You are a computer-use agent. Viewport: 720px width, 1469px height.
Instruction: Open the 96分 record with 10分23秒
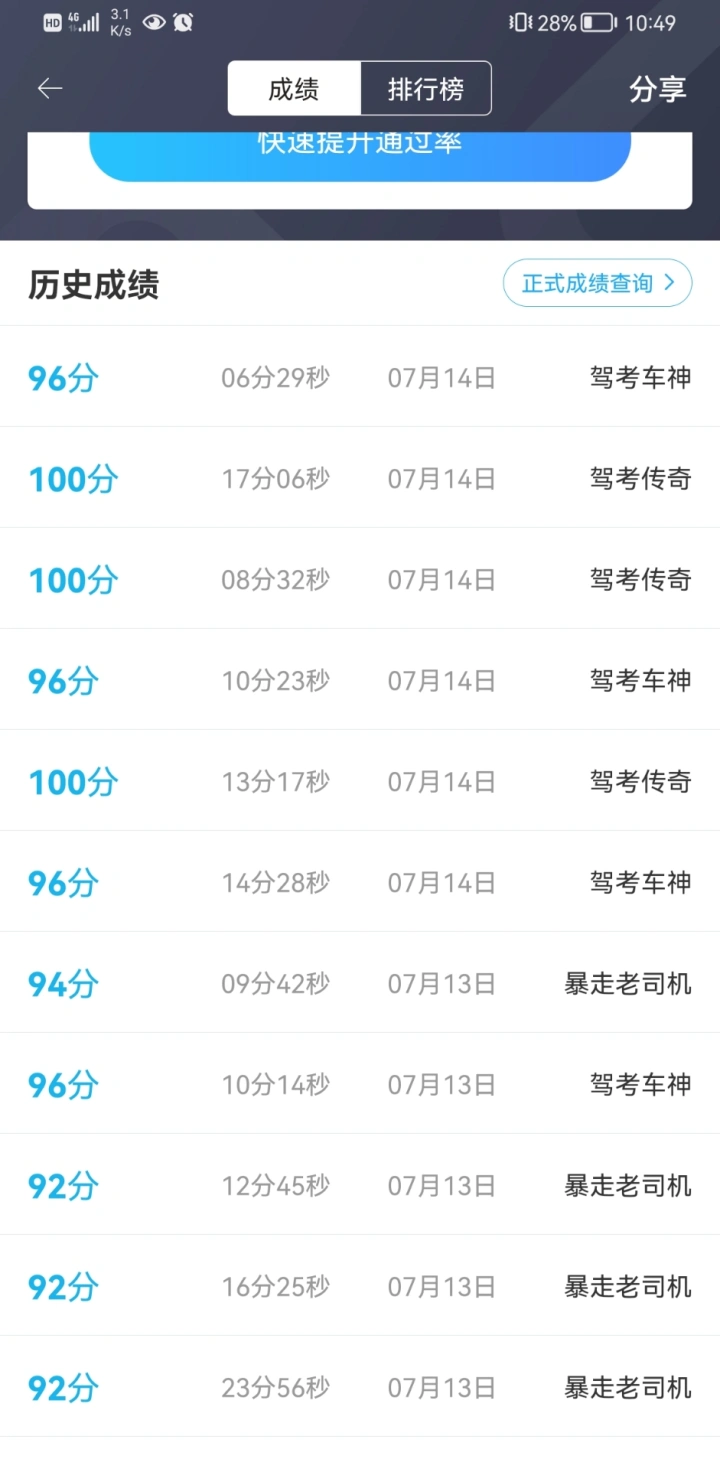pyautogui.click(x=360, y=680)
